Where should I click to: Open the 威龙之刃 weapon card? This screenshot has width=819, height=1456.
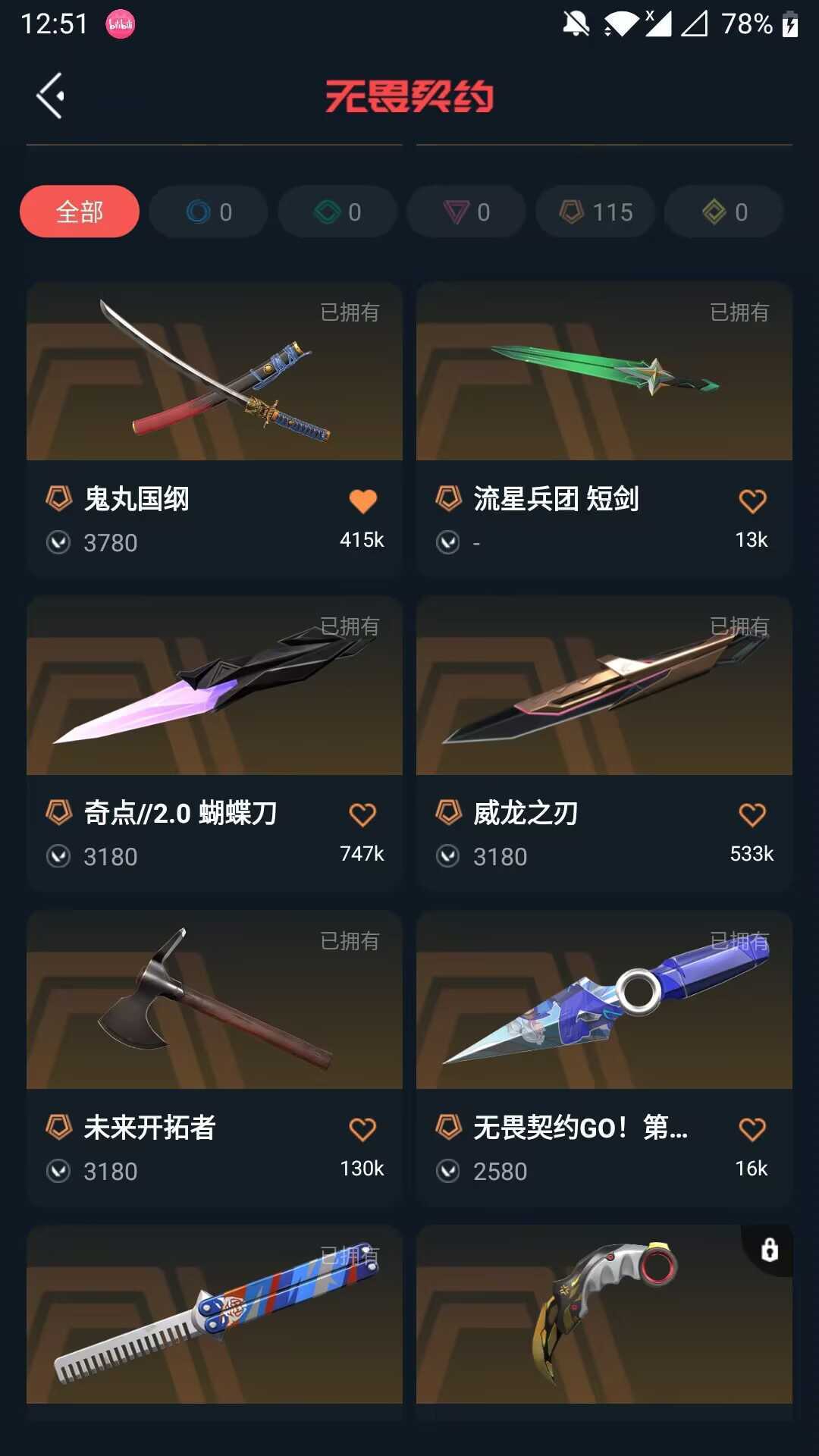[x=604, y=686]
